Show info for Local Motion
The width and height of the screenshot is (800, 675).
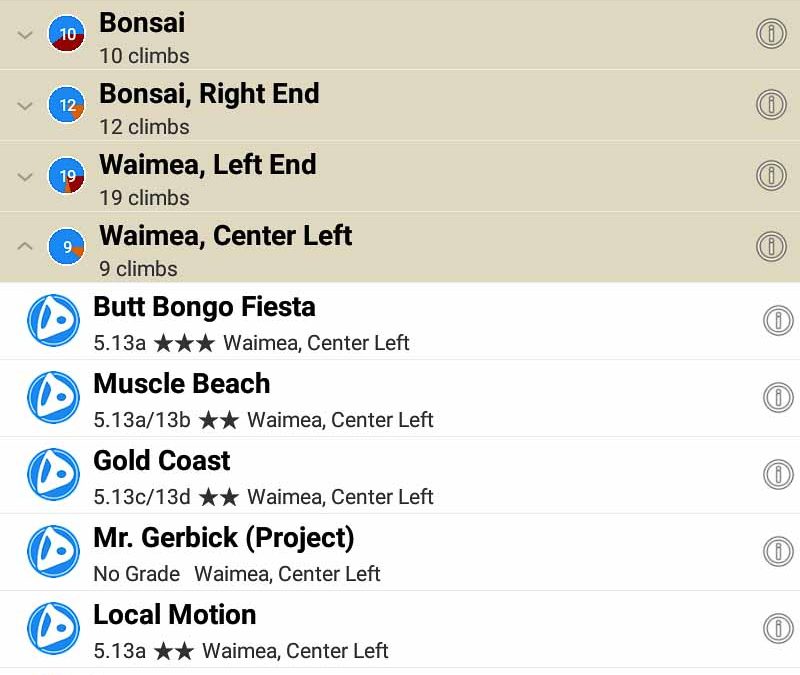point(777,628)
